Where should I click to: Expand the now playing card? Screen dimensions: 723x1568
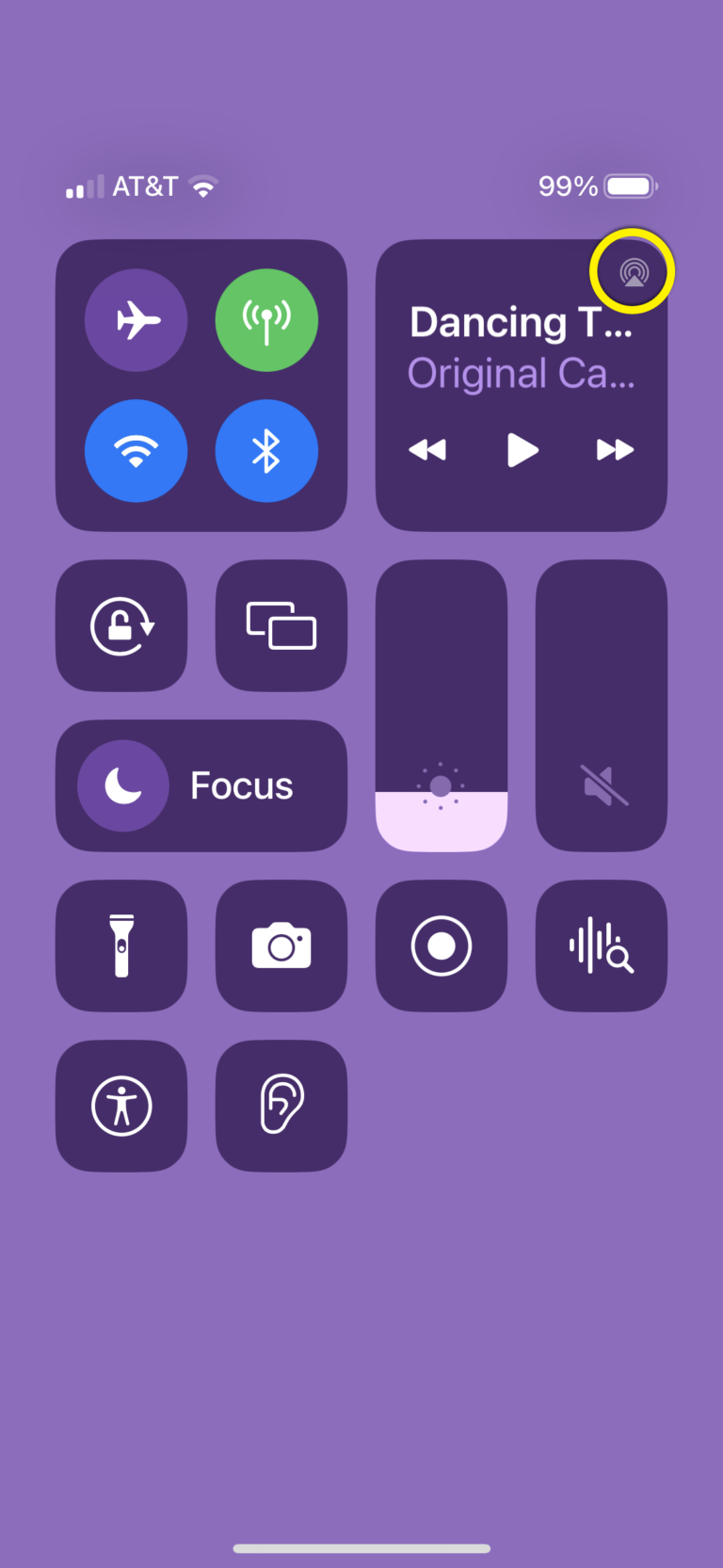[522, 348]
